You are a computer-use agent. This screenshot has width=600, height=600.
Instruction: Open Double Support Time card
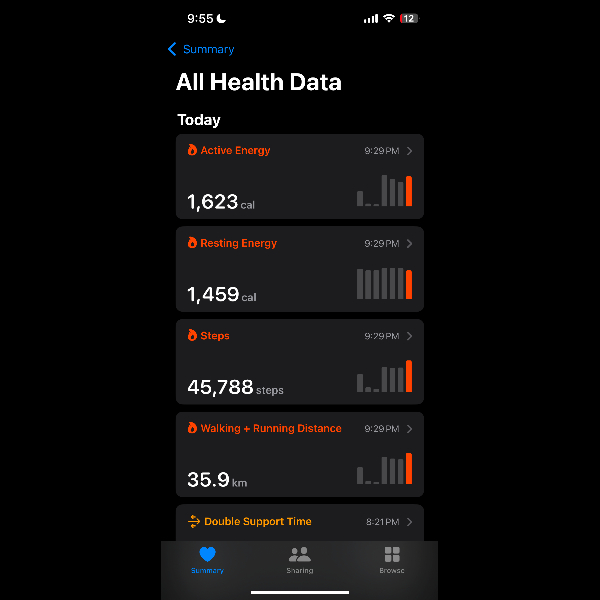(299, 522)
